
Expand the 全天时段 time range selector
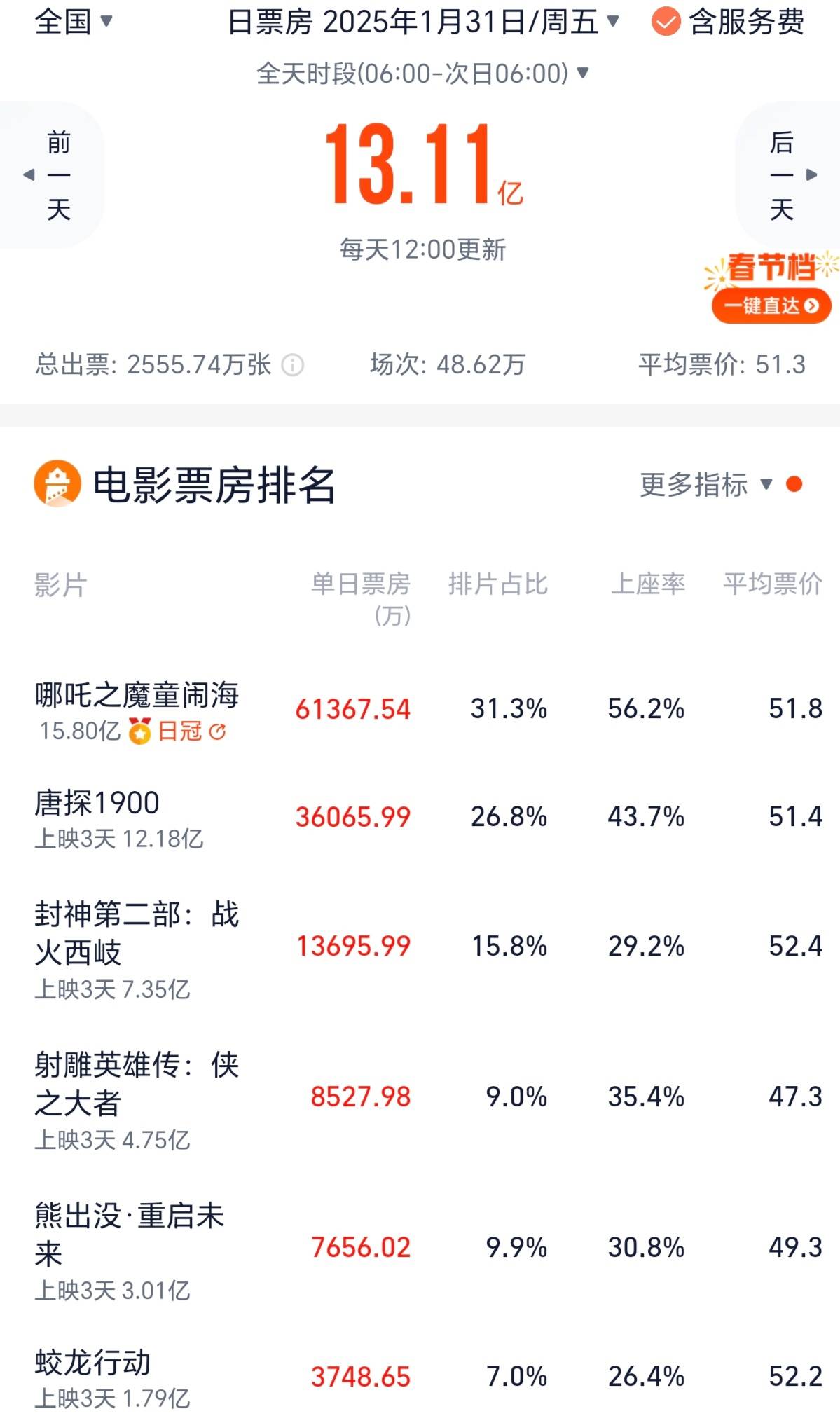click(x=422, y=74)
